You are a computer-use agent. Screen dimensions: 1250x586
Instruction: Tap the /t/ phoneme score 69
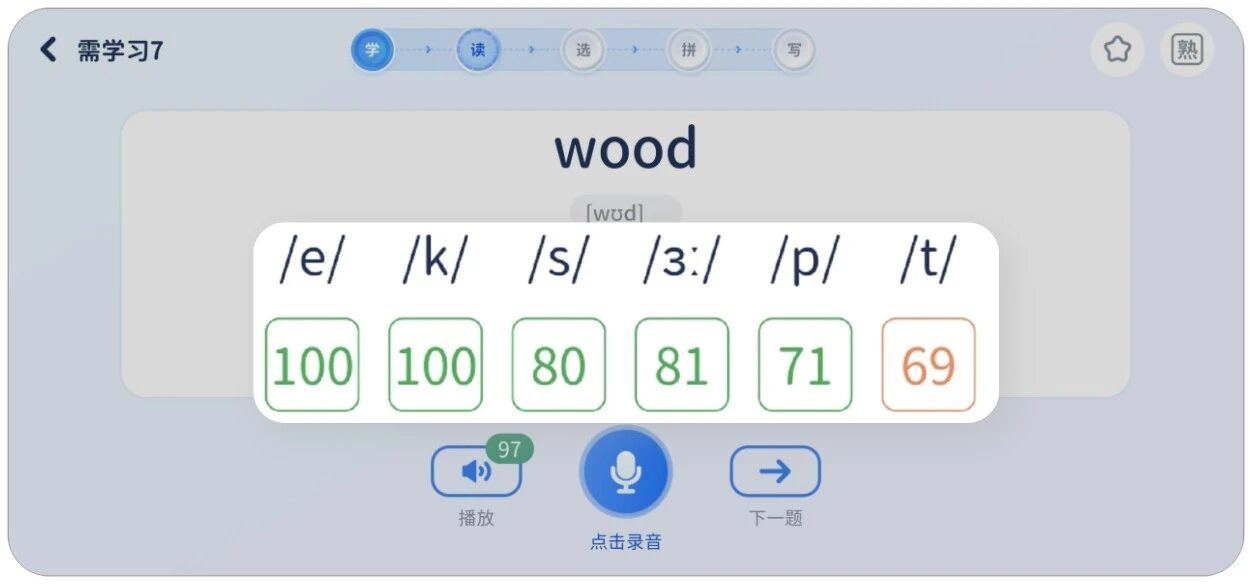click(928, 365)
